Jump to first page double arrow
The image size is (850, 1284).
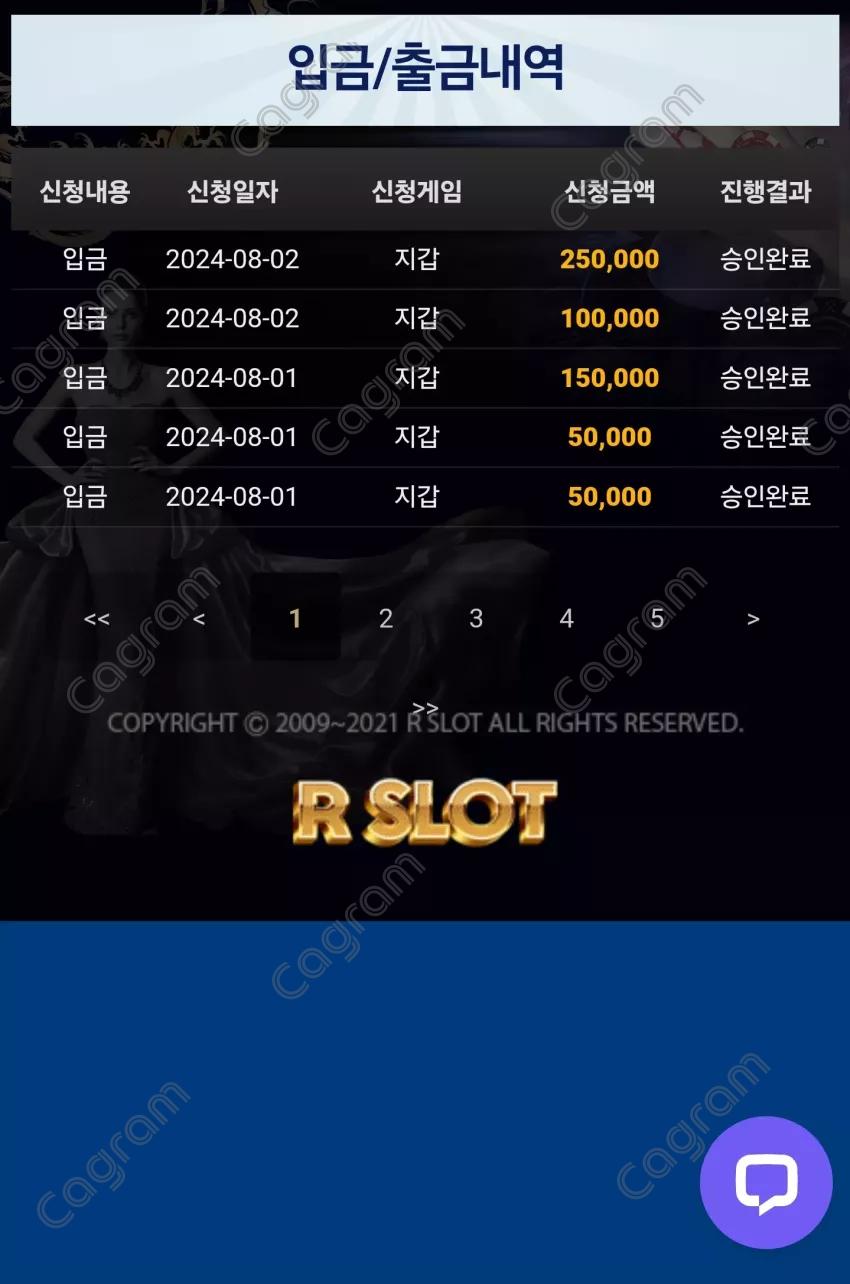pos(97,619)
